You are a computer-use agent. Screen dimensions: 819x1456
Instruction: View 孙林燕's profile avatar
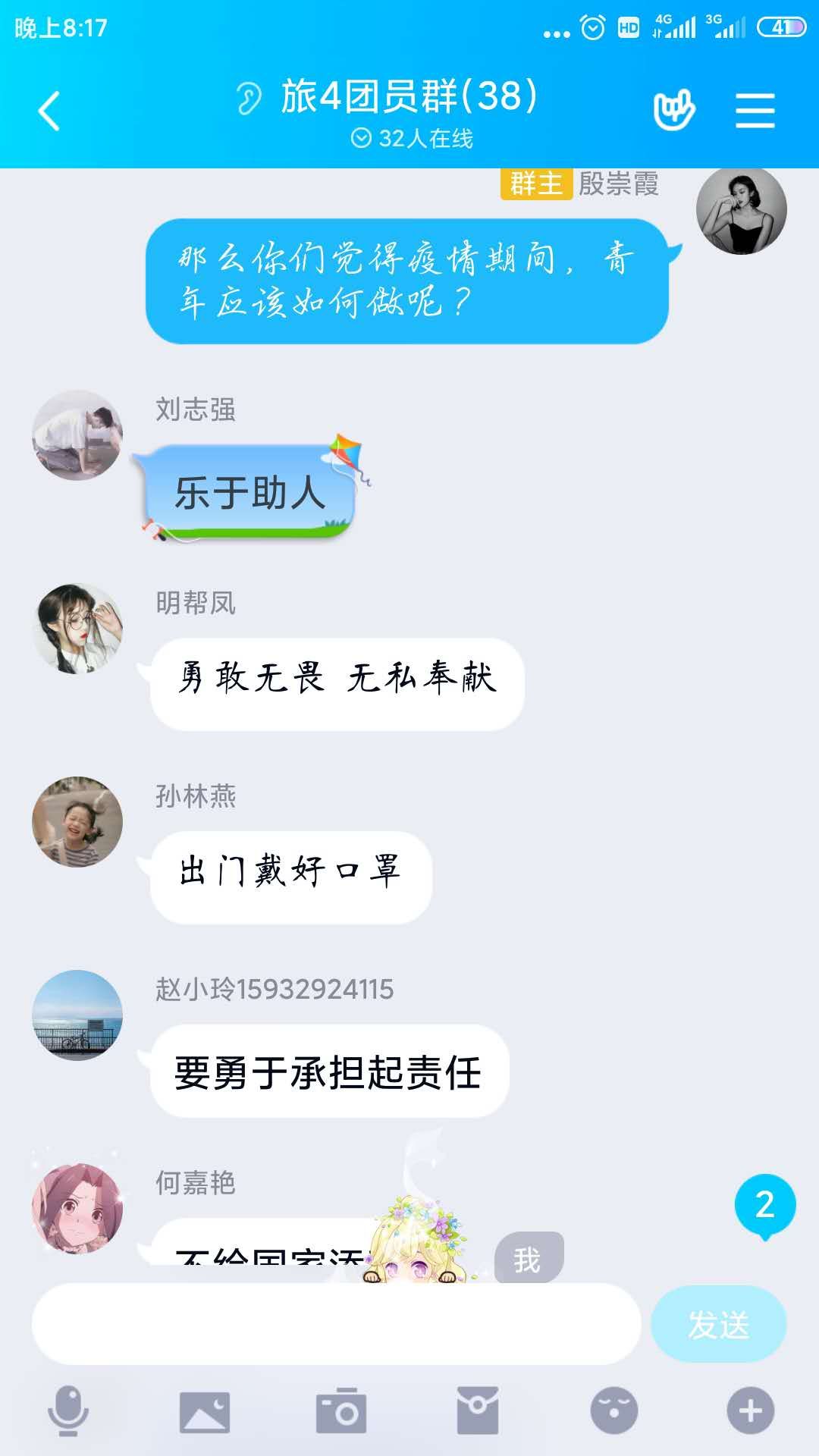[77, 822]
